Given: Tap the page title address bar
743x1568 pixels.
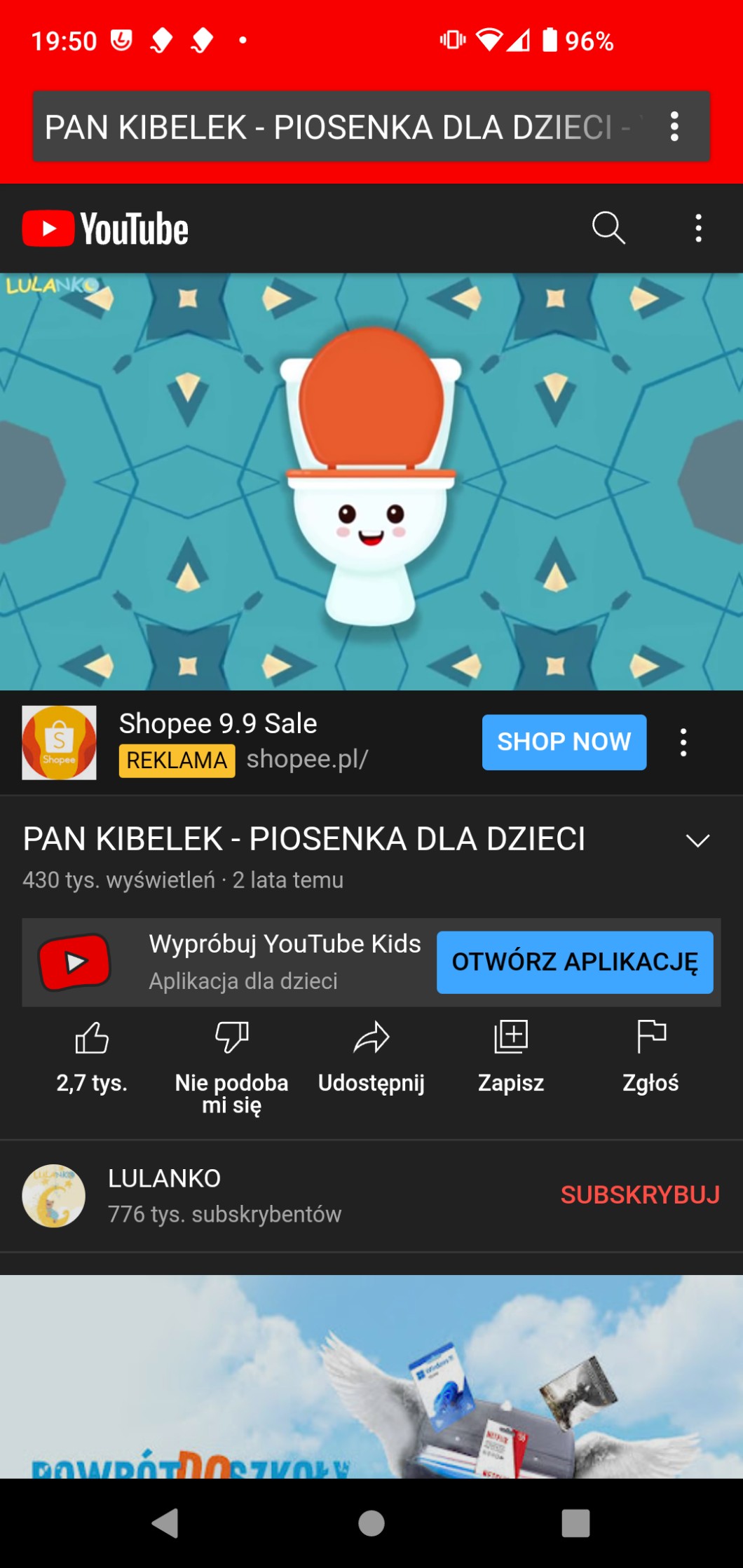Looking at the screenshot, I should (336, 127).
